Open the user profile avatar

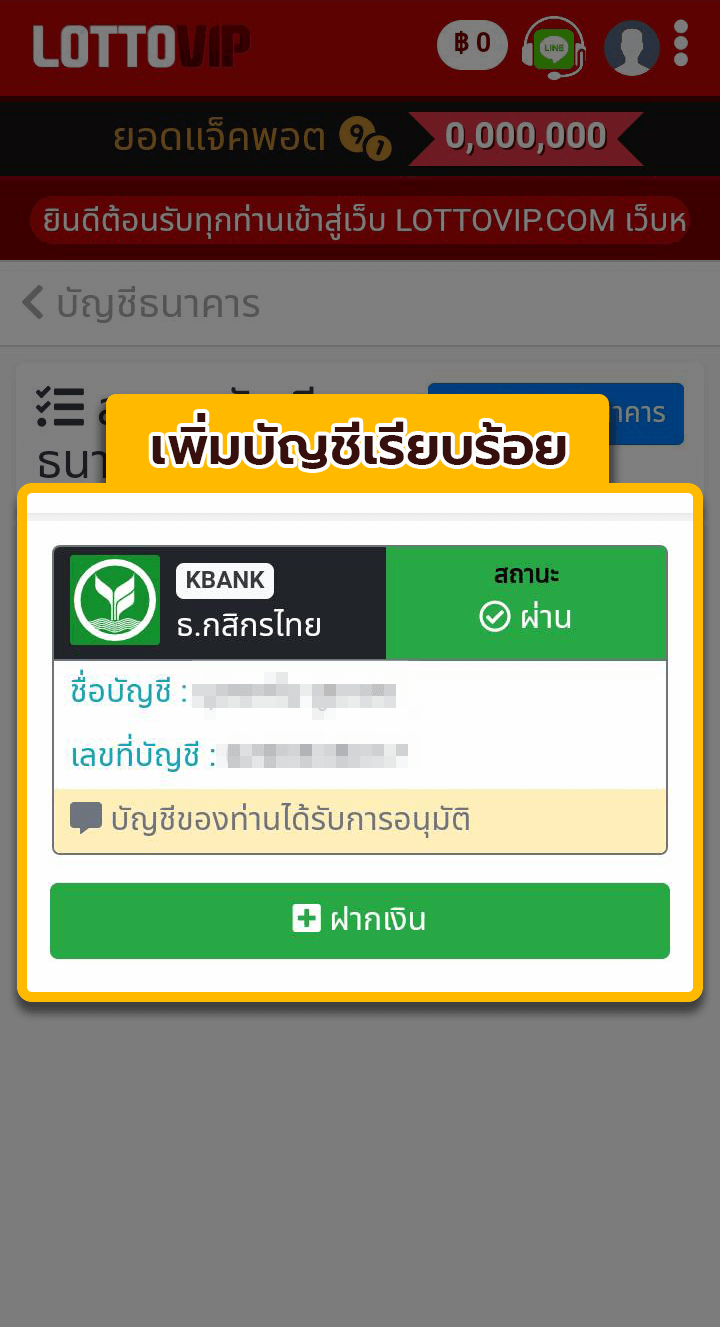(x=632, y=47)
